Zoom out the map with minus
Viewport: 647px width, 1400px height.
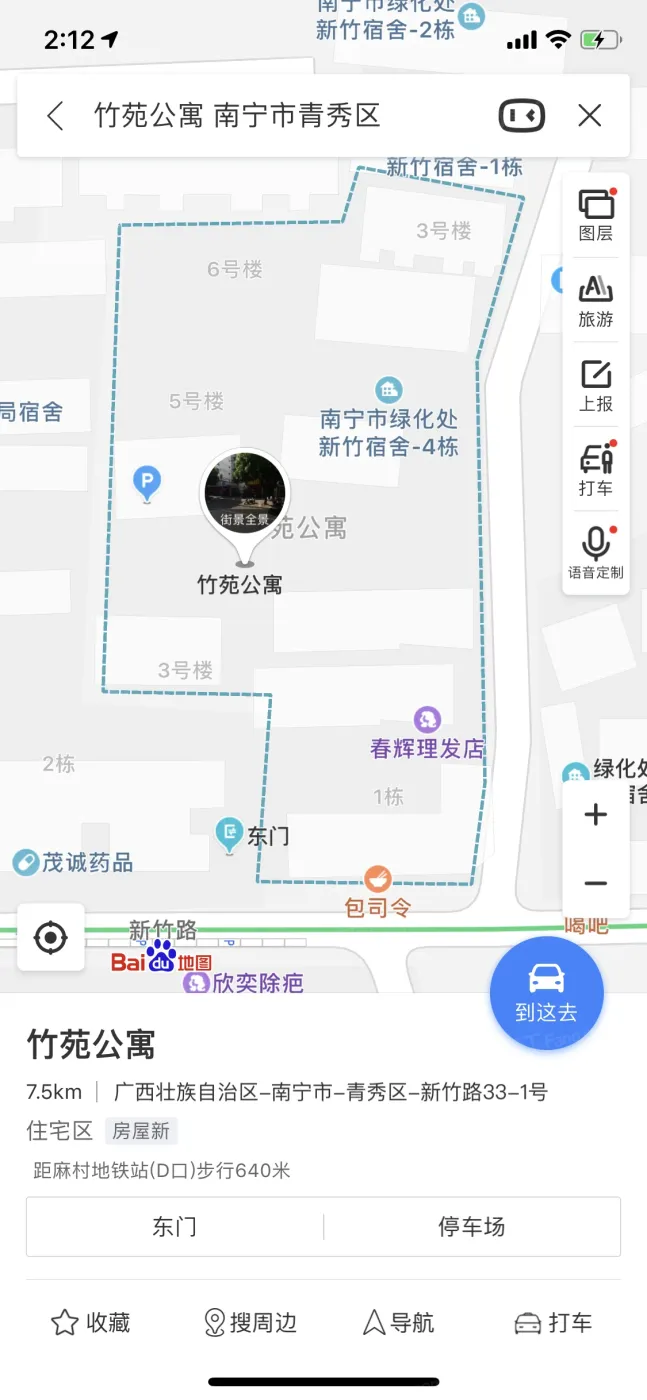point(596,884)
